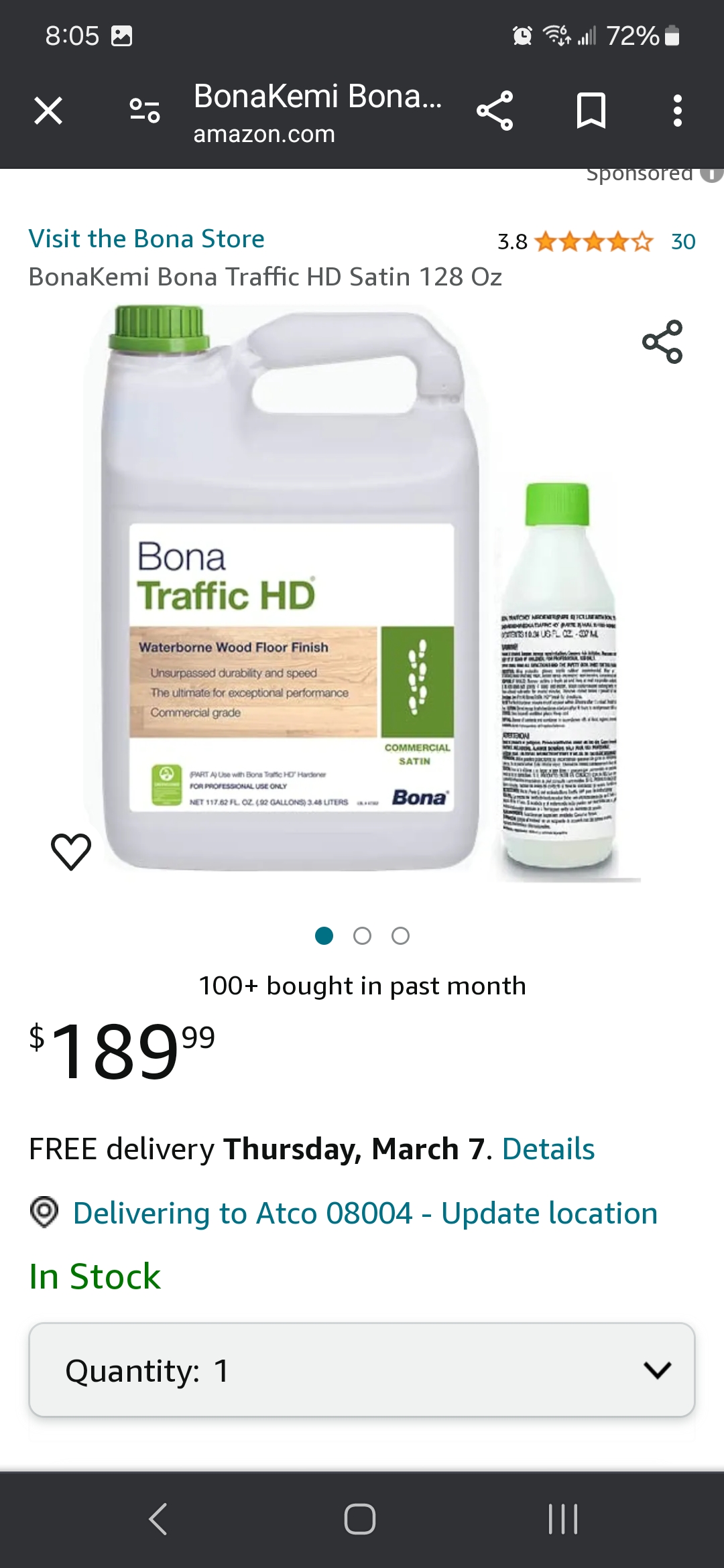Jump to the second product image dot

click(x=362, y=936)
